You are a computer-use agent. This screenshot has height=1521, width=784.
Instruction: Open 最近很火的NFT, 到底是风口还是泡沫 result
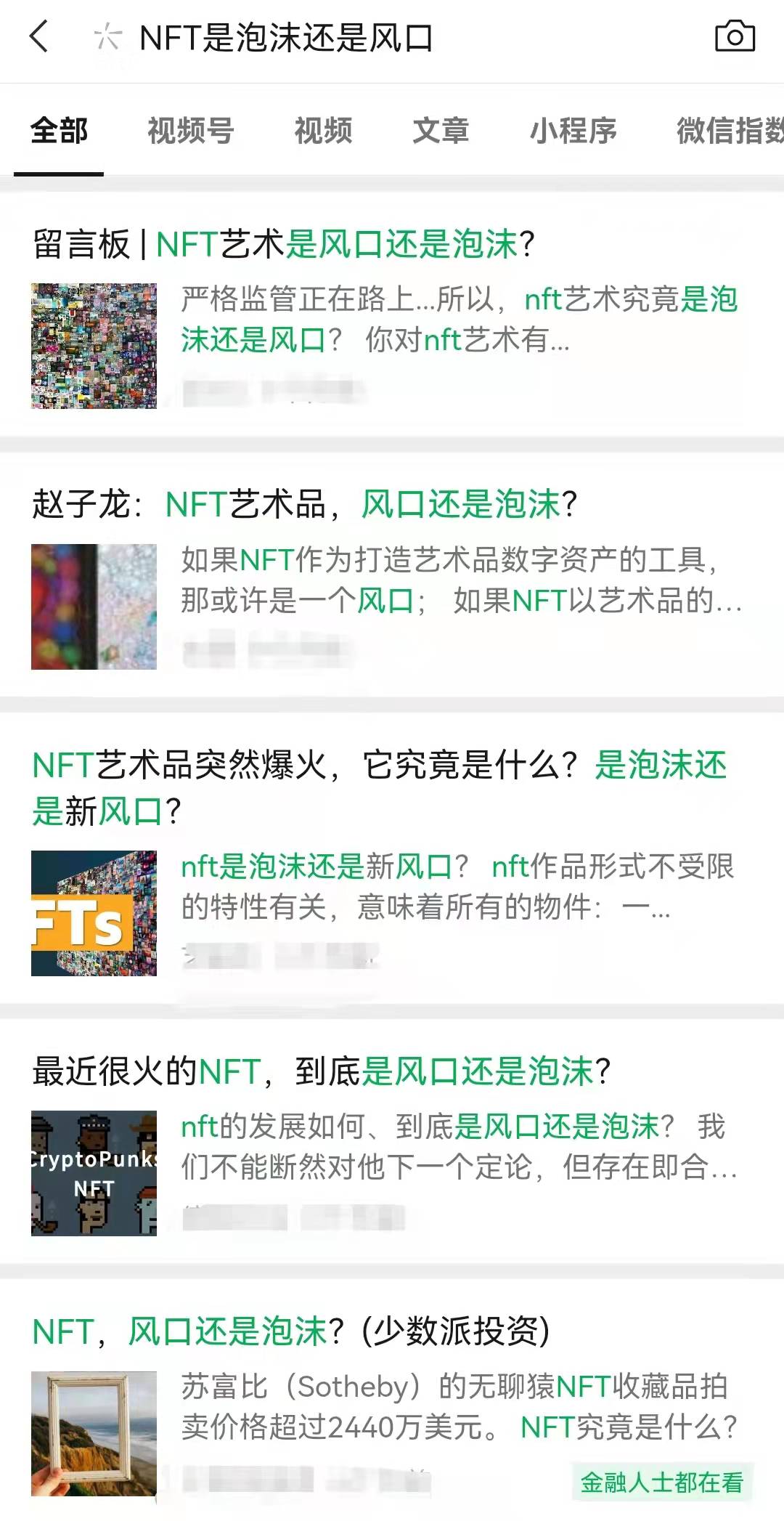321,1071
